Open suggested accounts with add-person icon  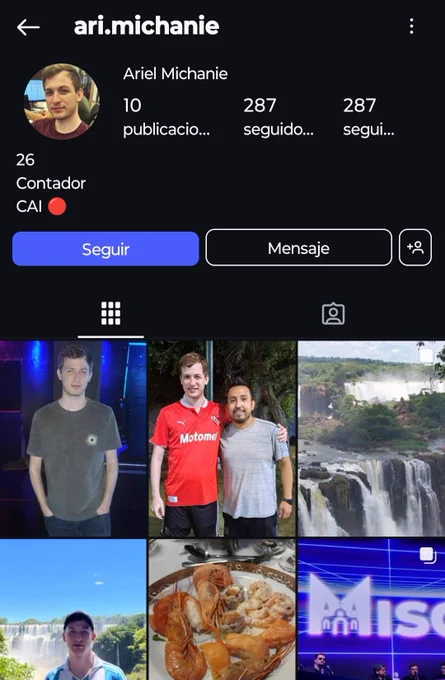coord(415,248)
